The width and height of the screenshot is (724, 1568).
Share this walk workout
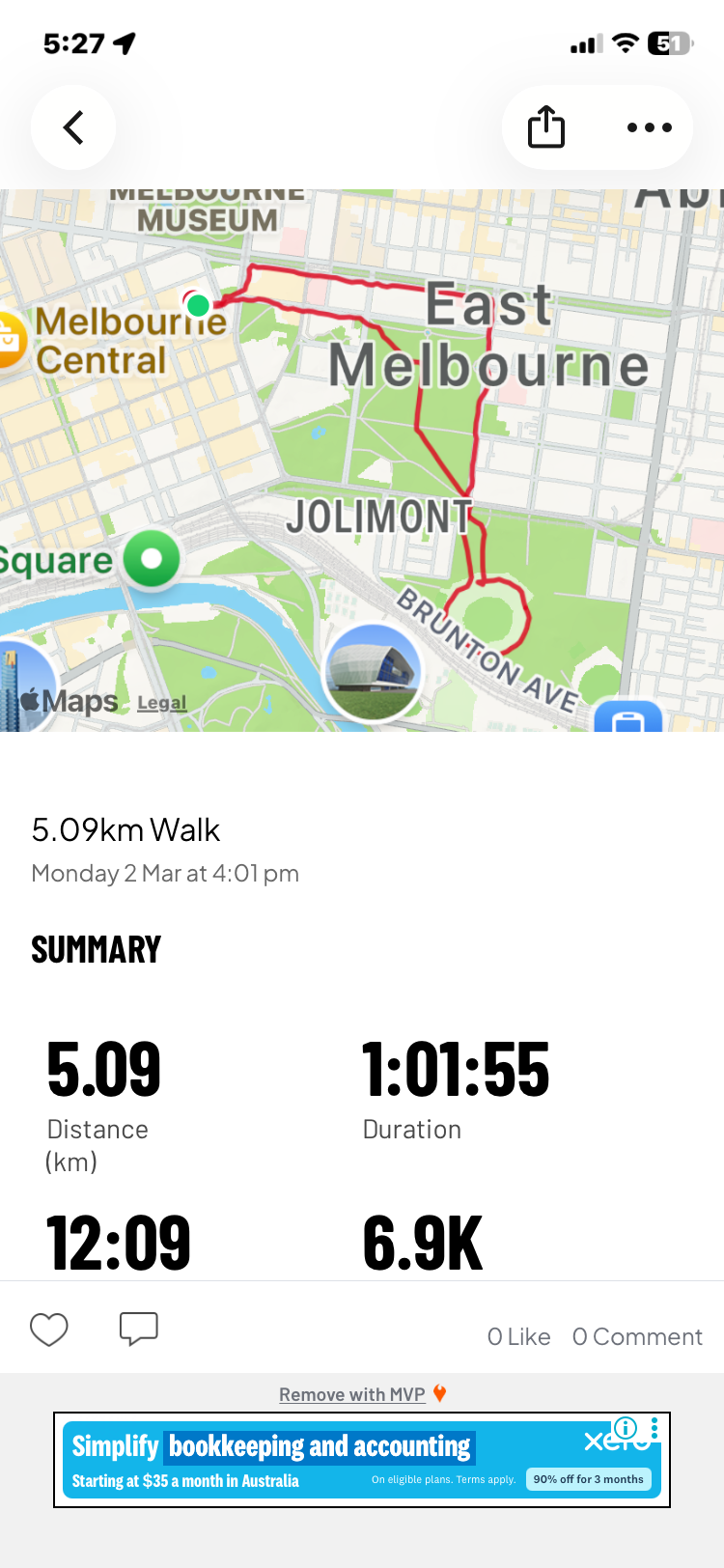click(x=546, y=127)
